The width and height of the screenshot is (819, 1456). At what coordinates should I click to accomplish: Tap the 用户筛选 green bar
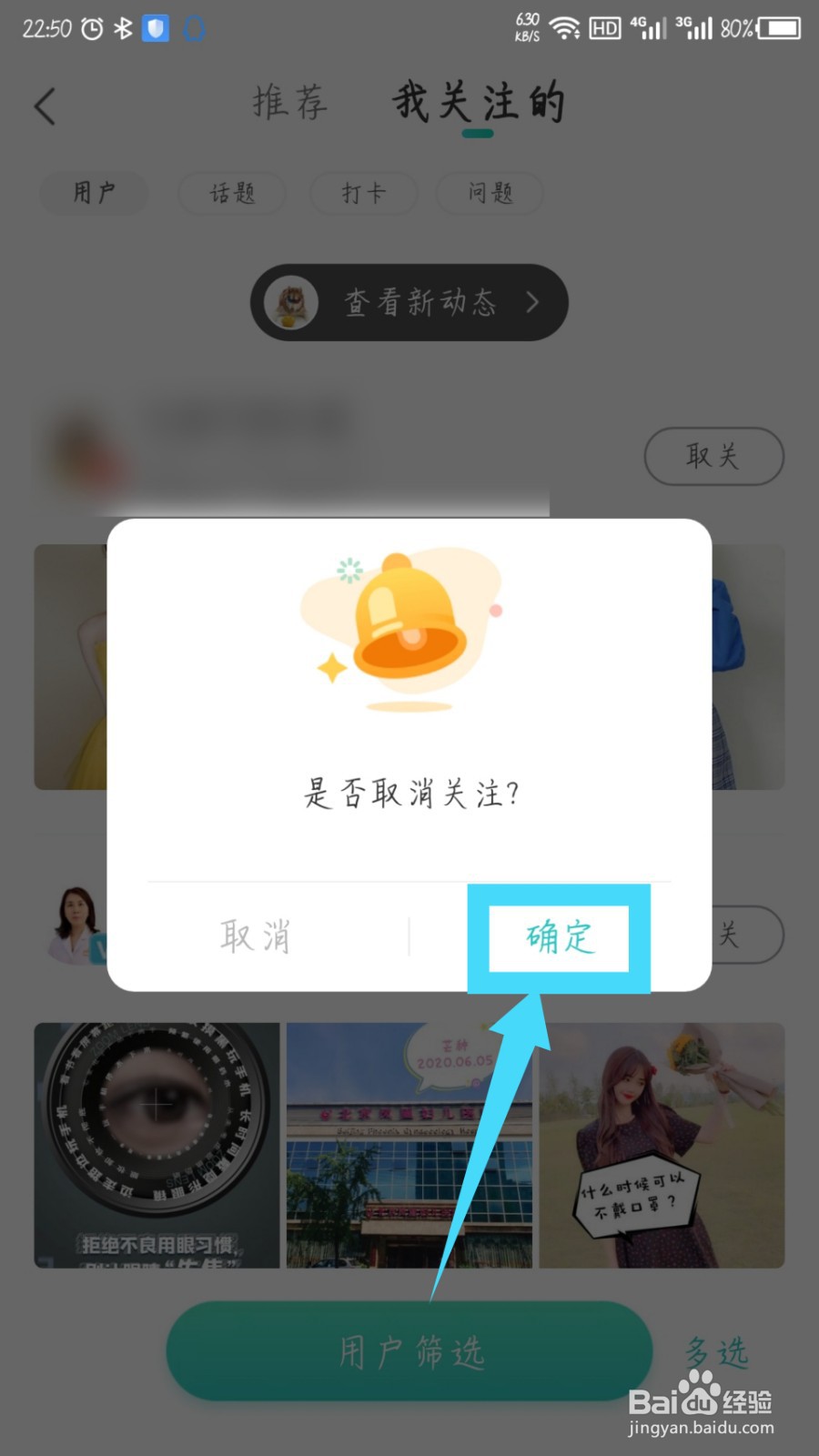(x=408, y=1352)
